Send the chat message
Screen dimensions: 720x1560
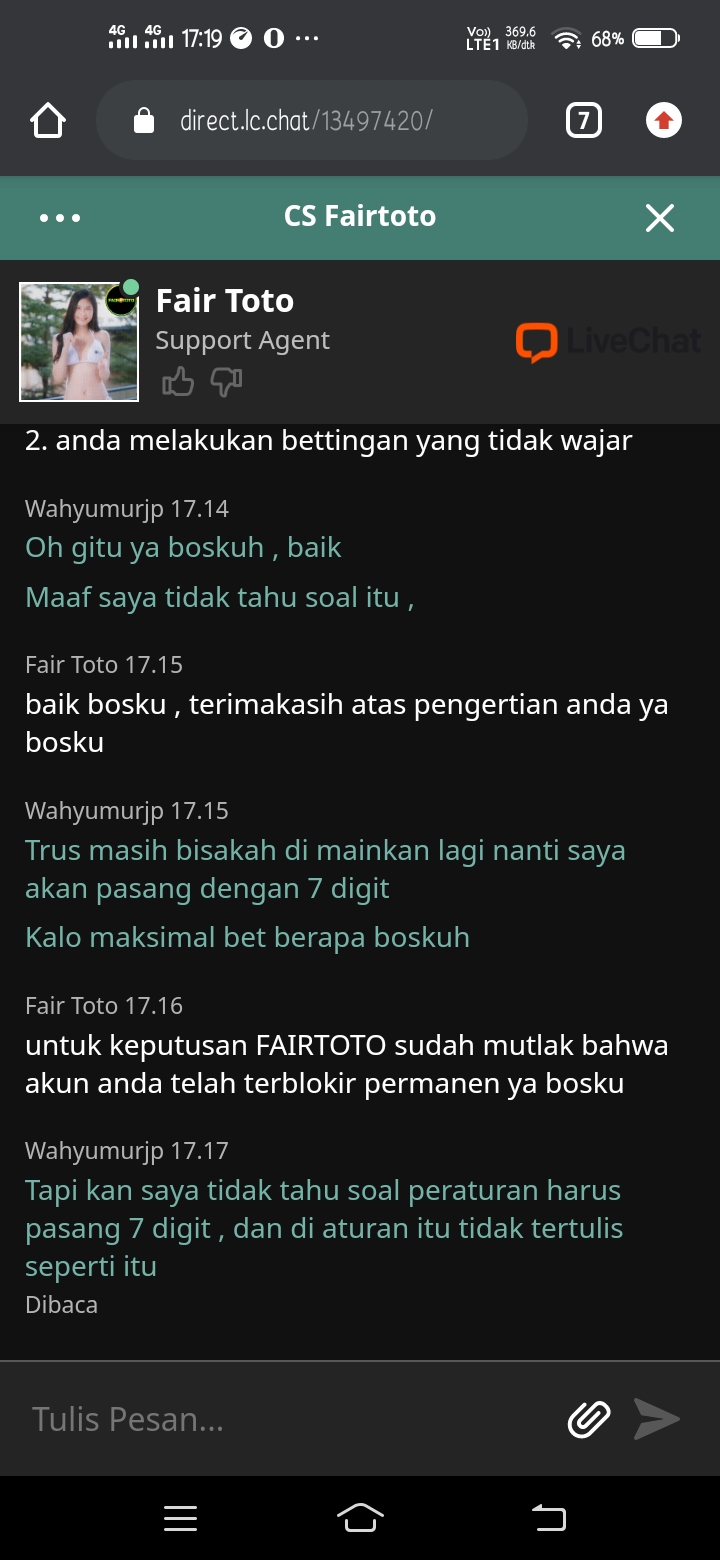pyautogui.click(x=657, y=1418)
